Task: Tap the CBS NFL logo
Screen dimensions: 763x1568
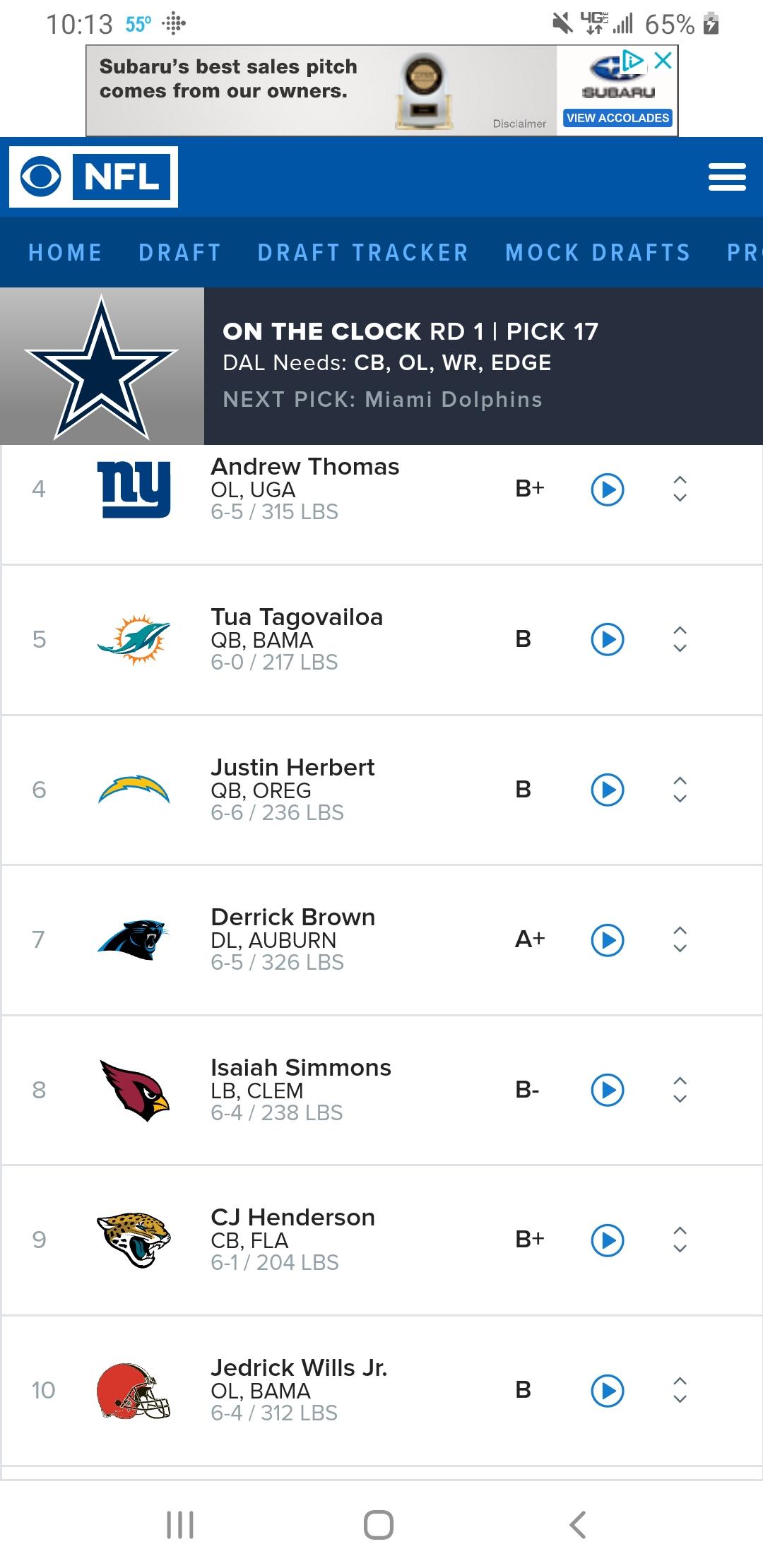Action: 93,177
